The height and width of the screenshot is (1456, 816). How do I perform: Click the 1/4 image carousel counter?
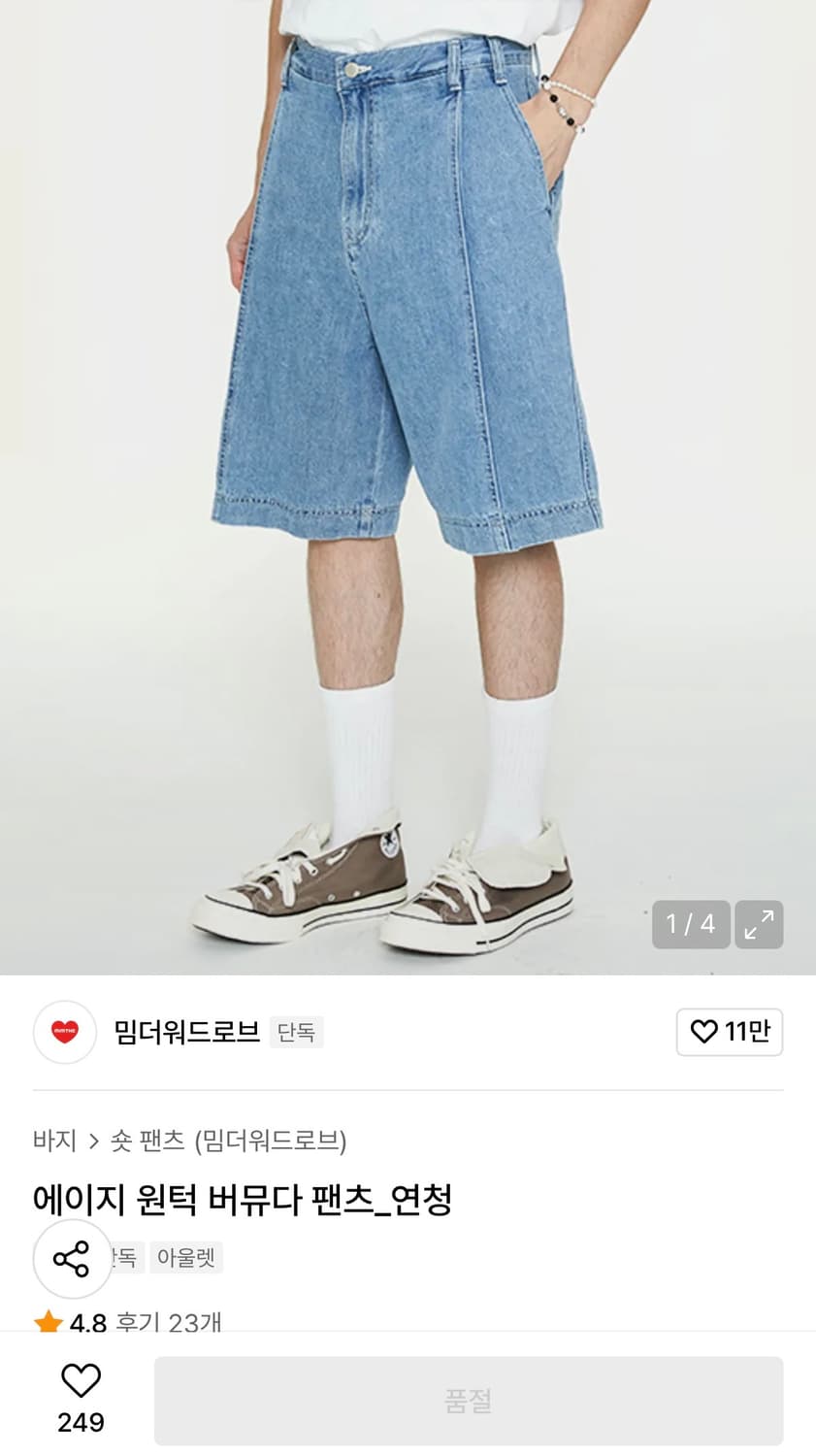click(x=691, y=925)
